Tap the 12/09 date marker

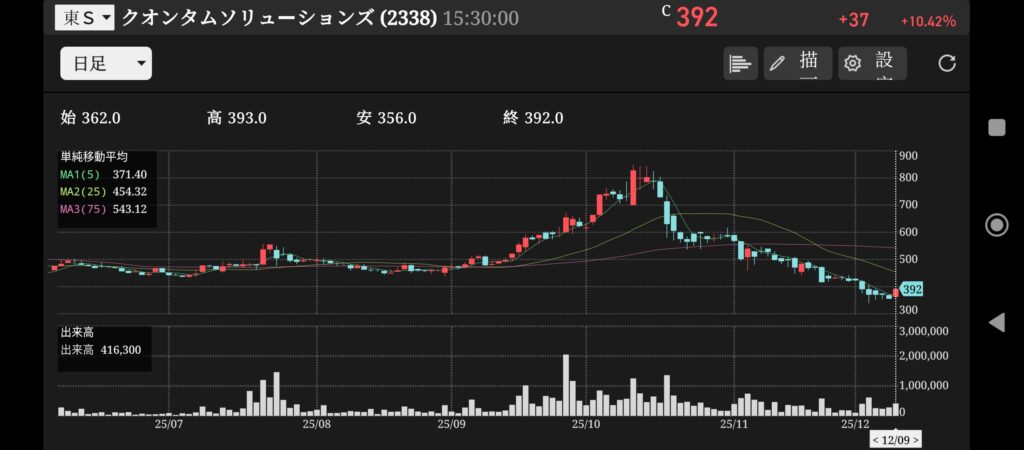pos(896,439)
